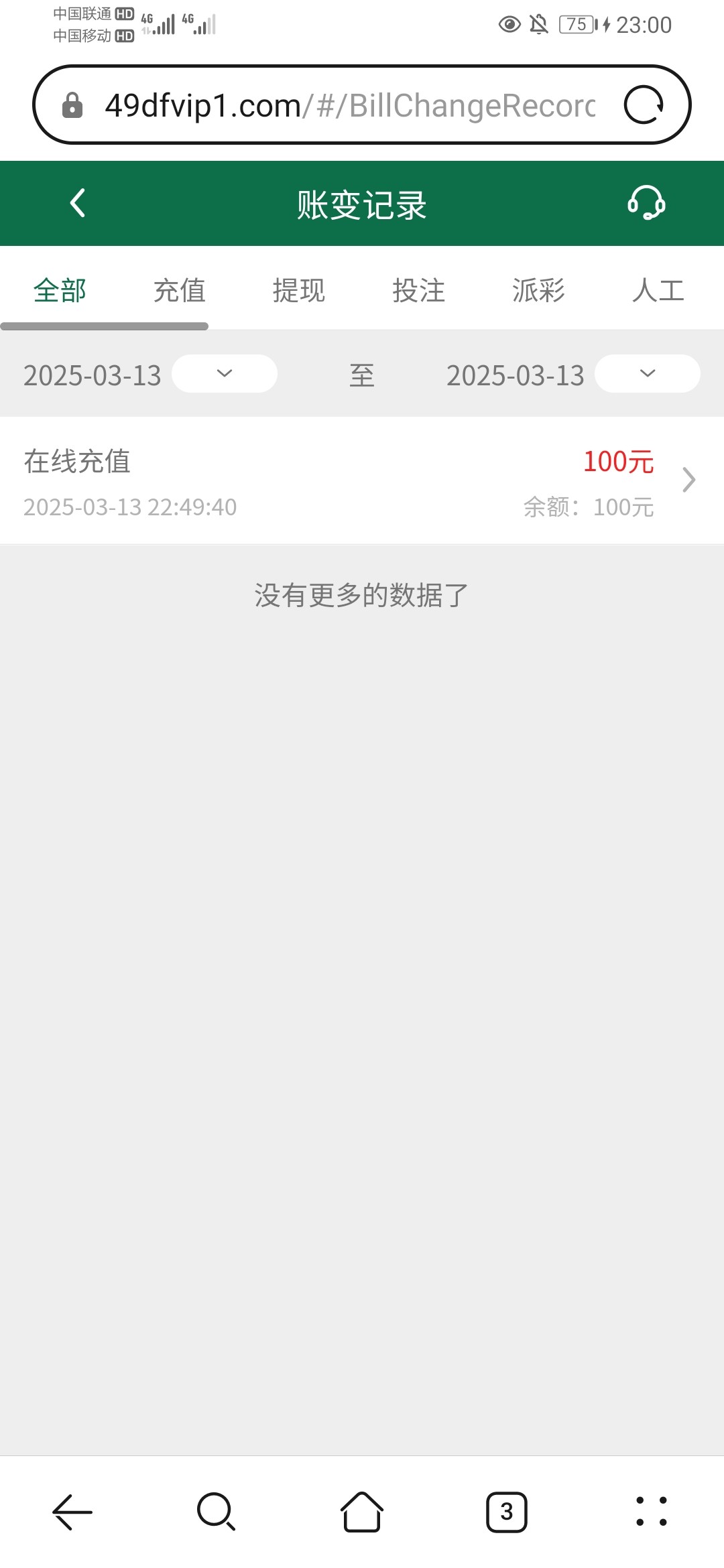The image size is (724, 1568).
Task: Open the start date dropdown
Action: pos(225,373)
